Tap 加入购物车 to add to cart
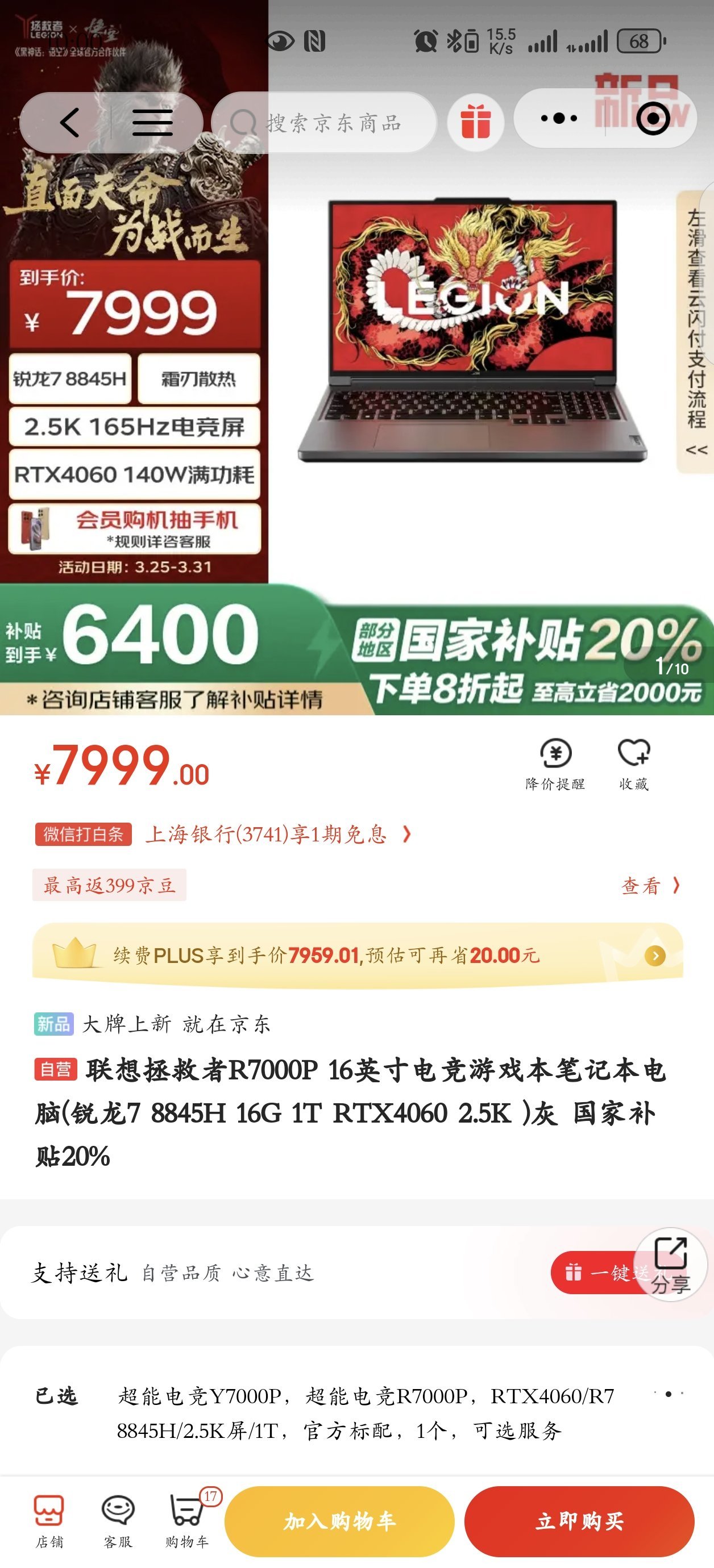Screen dimensions: 714x1568 click(339, 1521)
